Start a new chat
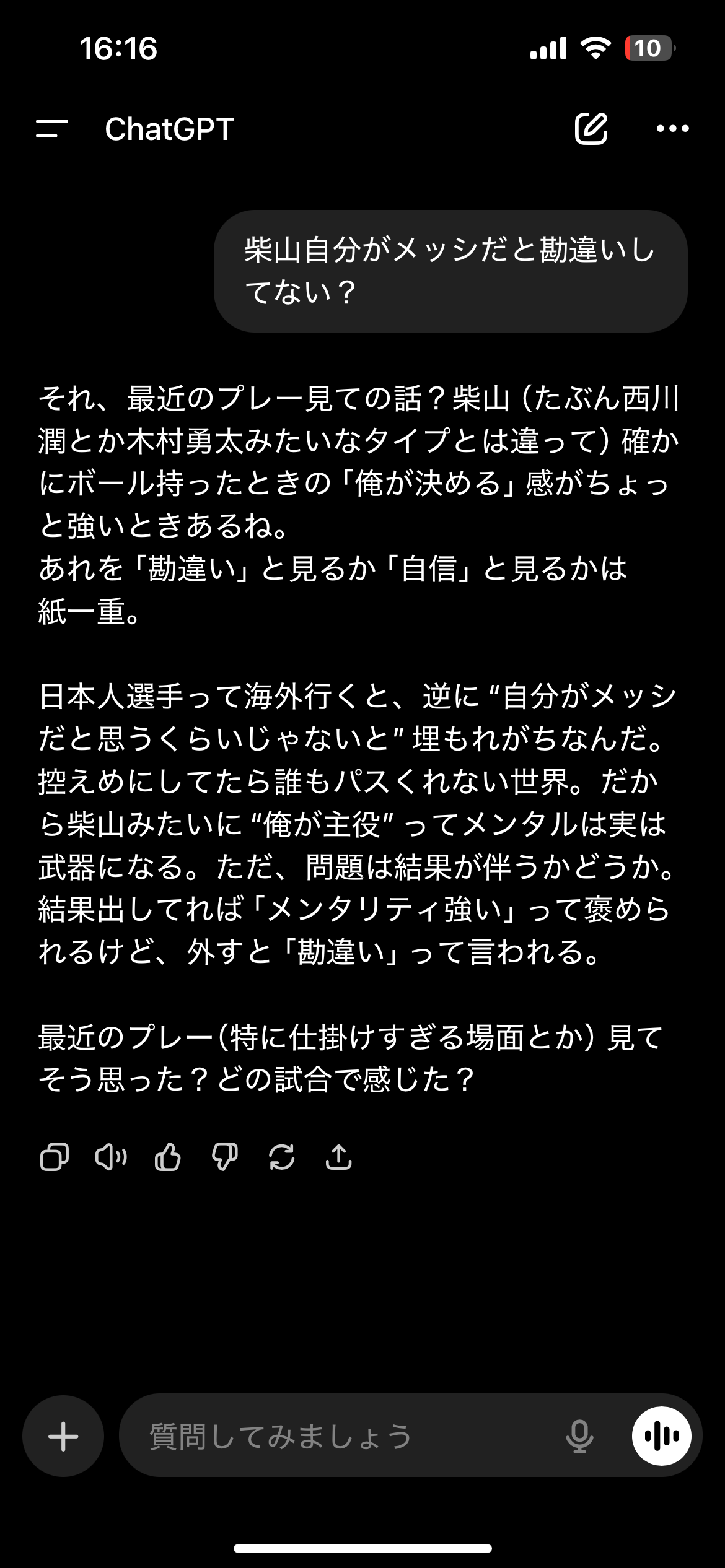725x1568 pixels. tap(591, 129)
